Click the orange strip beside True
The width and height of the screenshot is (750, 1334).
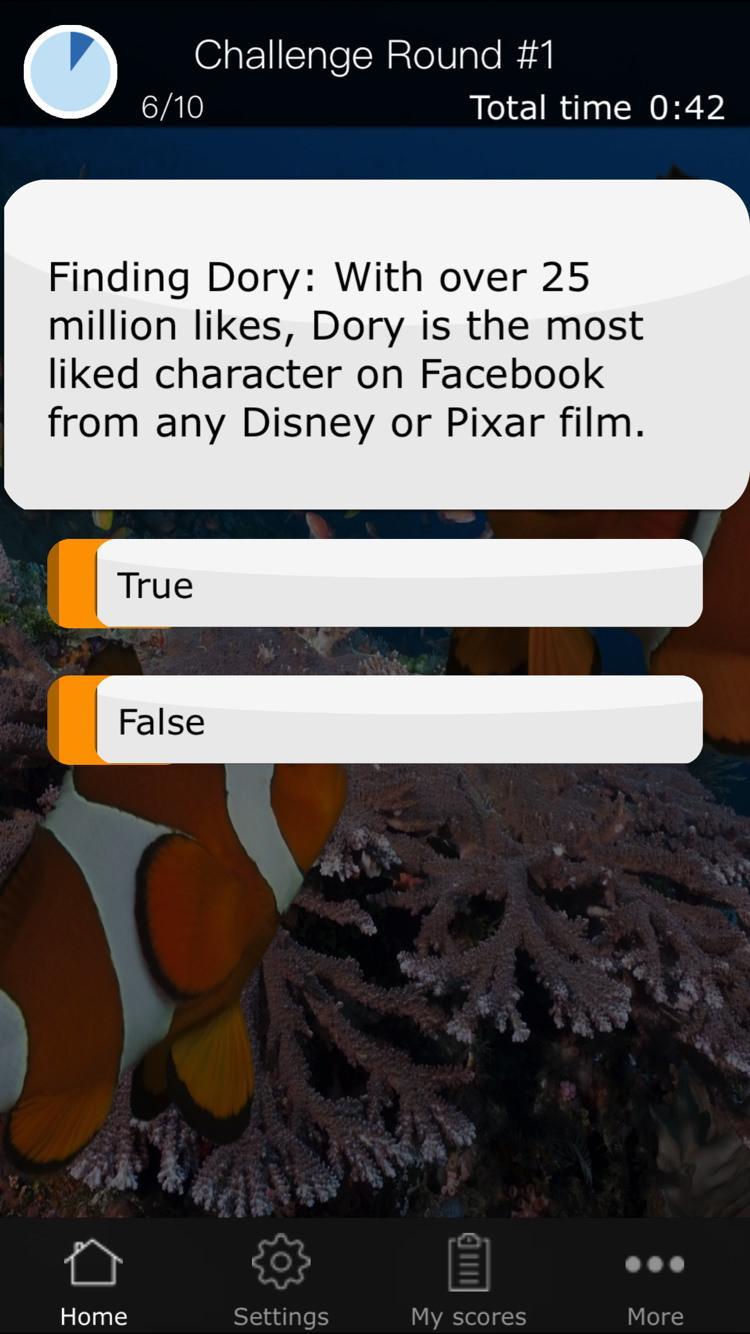tap(75, 585)
